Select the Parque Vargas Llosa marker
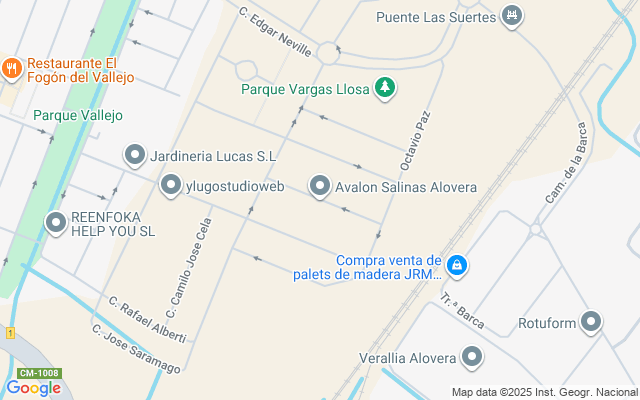Viewport: 640px width, 400px height. 384,88
